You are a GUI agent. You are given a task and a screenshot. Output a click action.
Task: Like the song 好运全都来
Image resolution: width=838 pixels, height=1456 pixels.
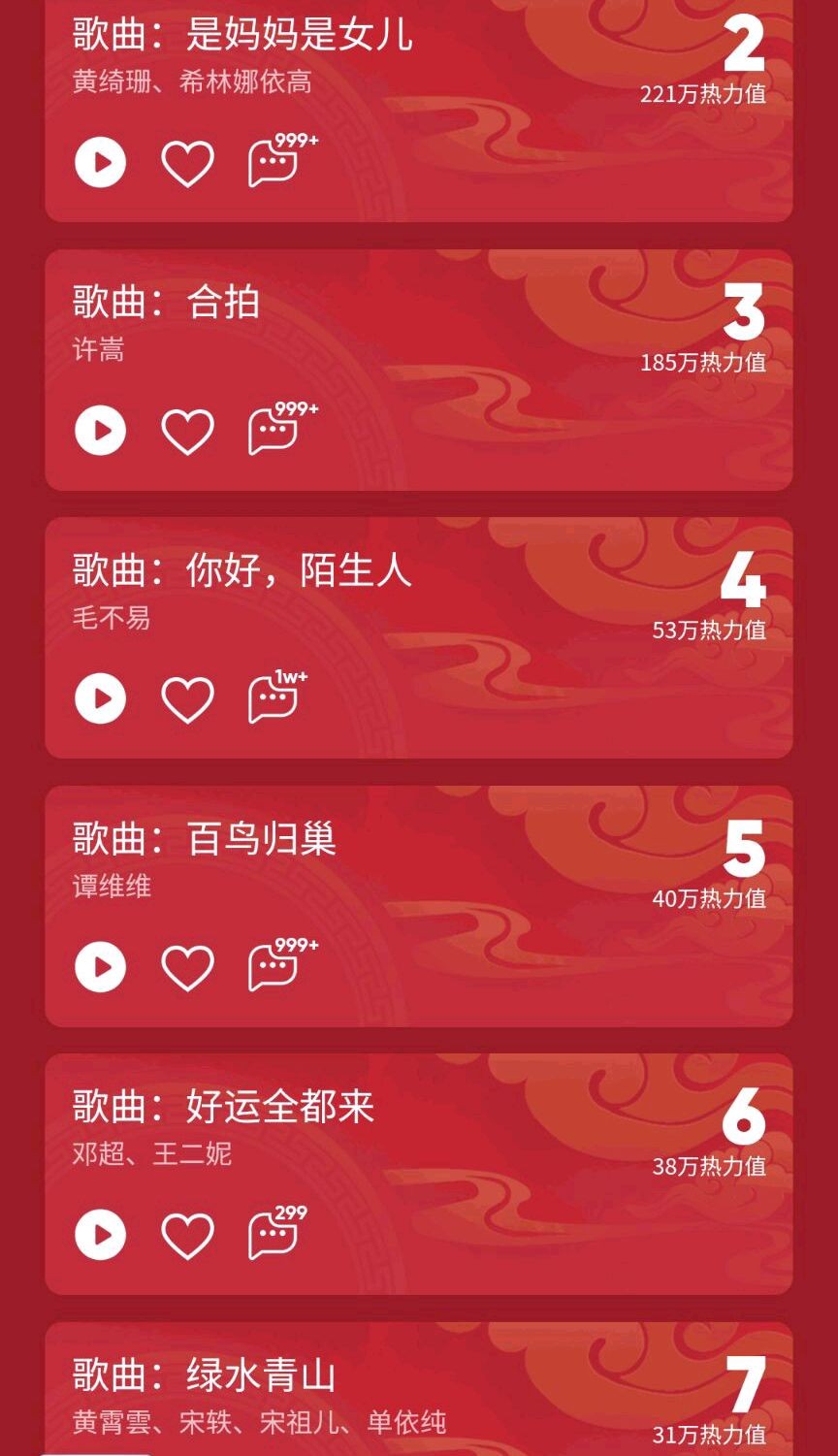click(x=187, y=1236)
